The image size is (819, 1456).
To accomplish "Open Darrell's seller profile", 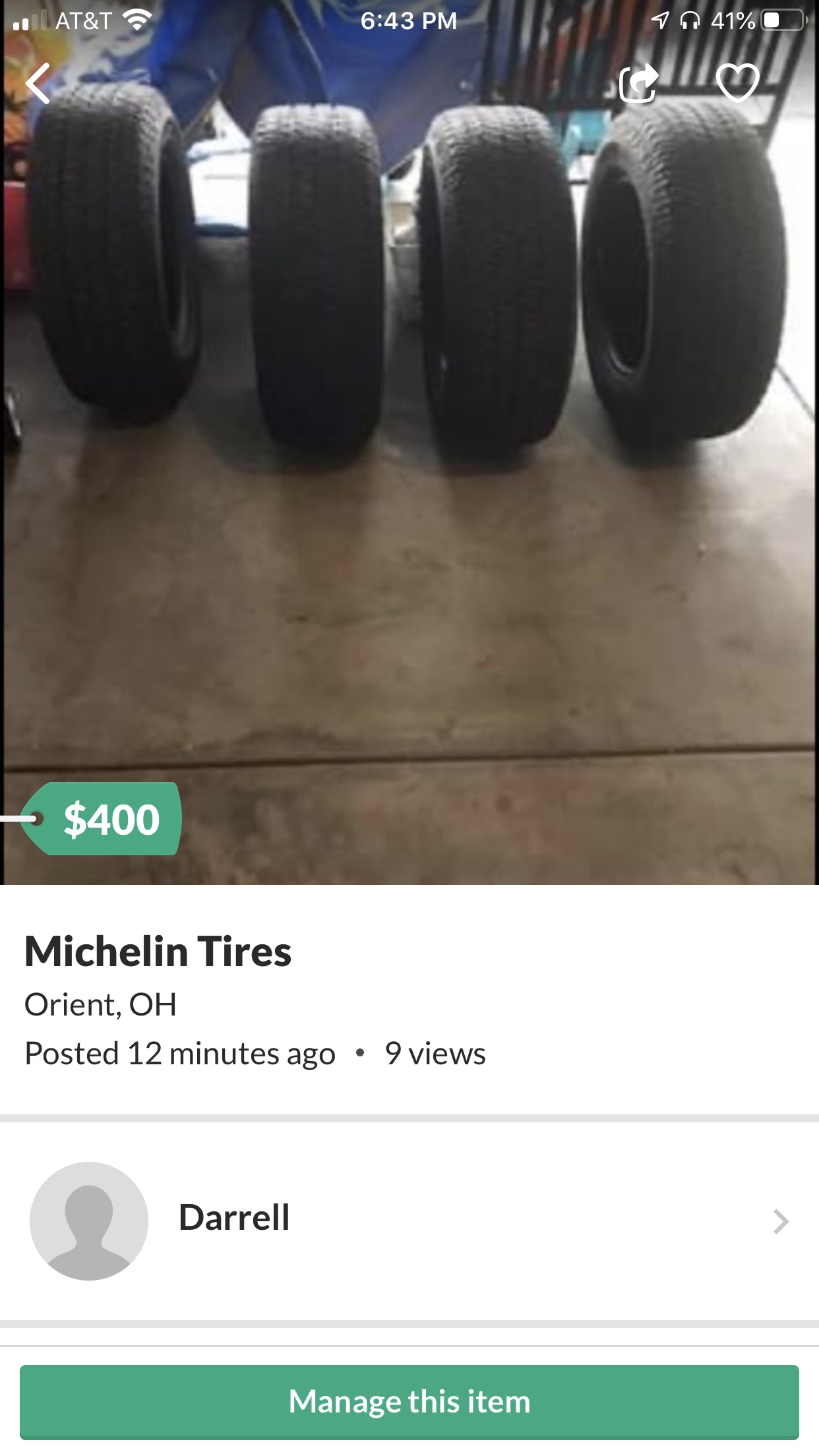I will click(x=409, y=1221).
